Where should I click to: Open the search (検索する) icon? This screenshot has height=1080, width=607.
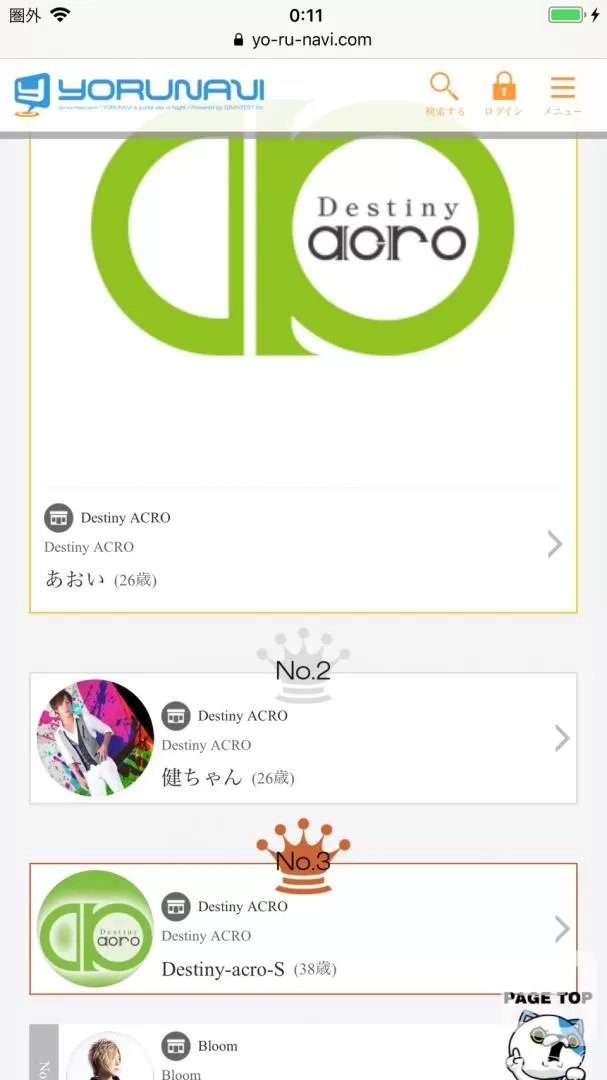pyautogui.click(x=444, y=94)
